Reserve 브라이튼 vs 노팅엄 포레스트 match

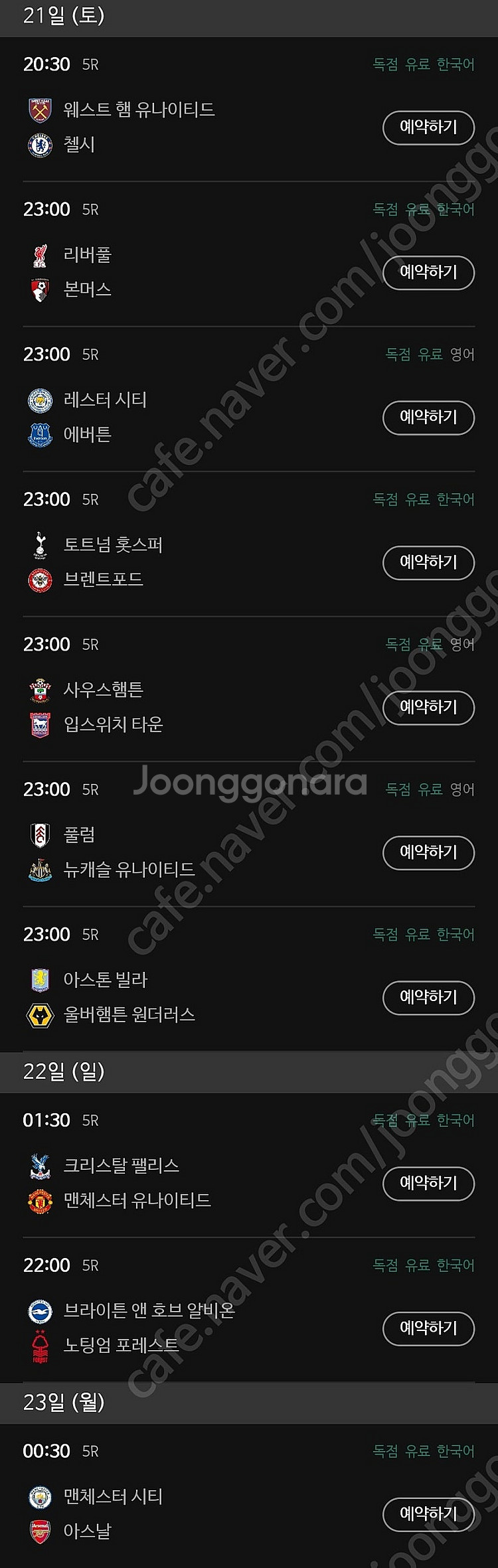point(428,1328)
